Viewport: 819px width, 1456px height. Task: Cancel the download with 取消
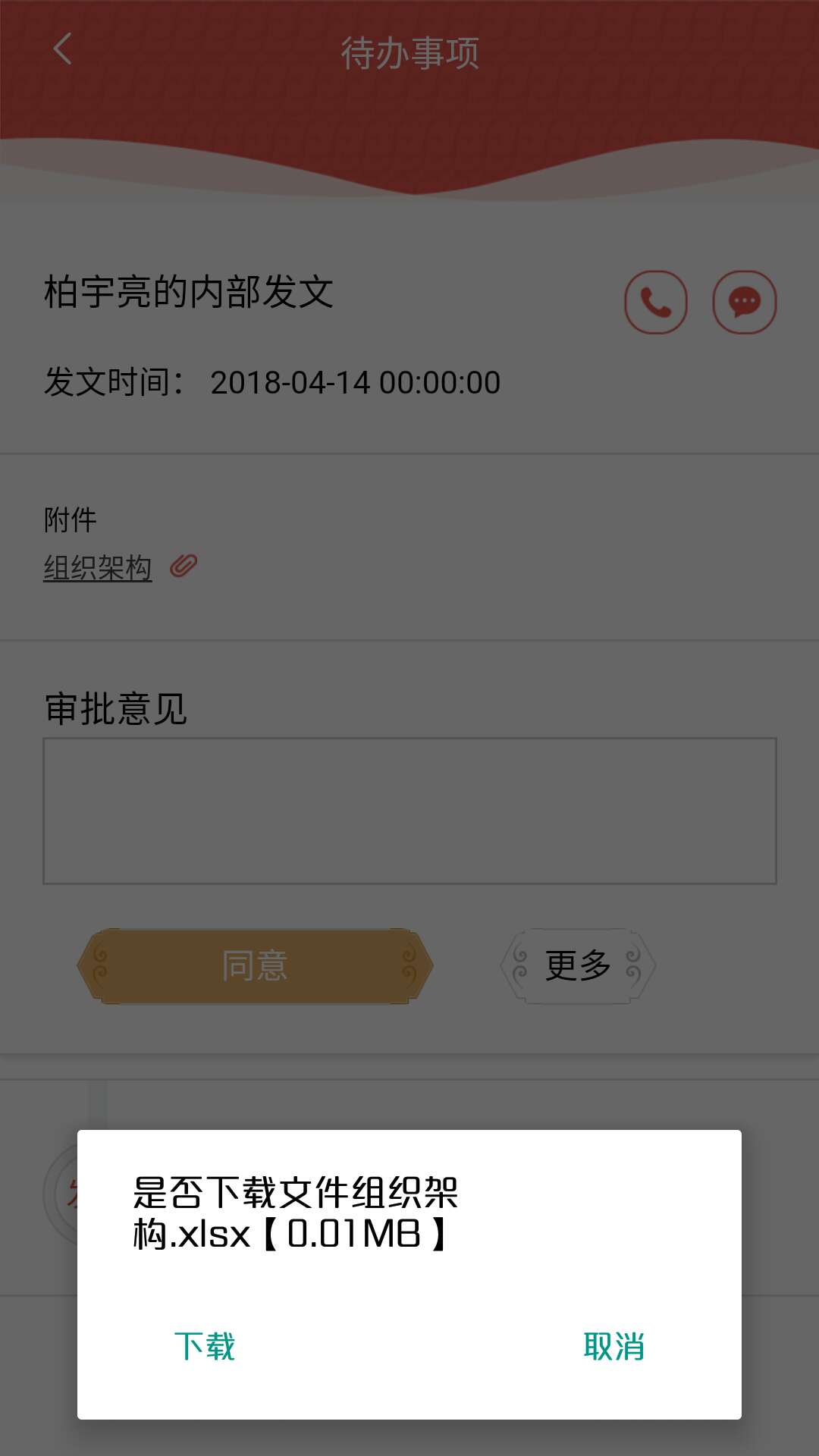click(x=614, y=1347)
